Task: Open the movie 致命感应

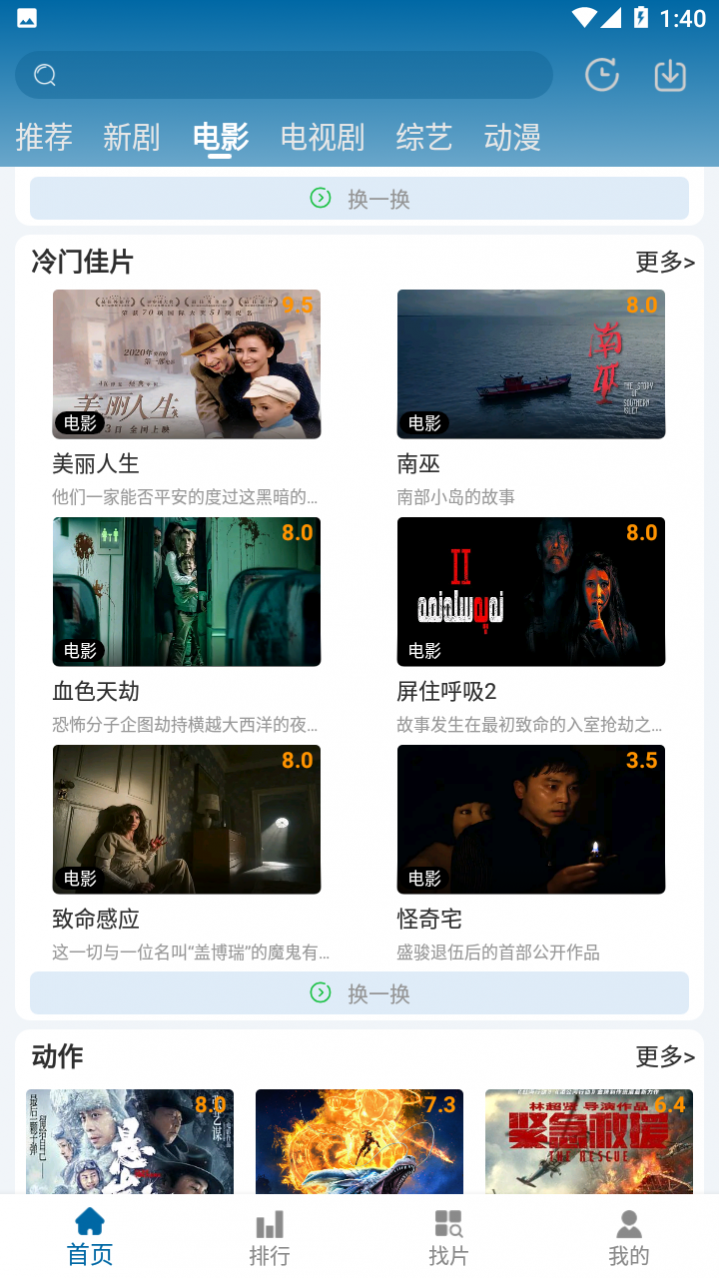Action: coord(187,820)
